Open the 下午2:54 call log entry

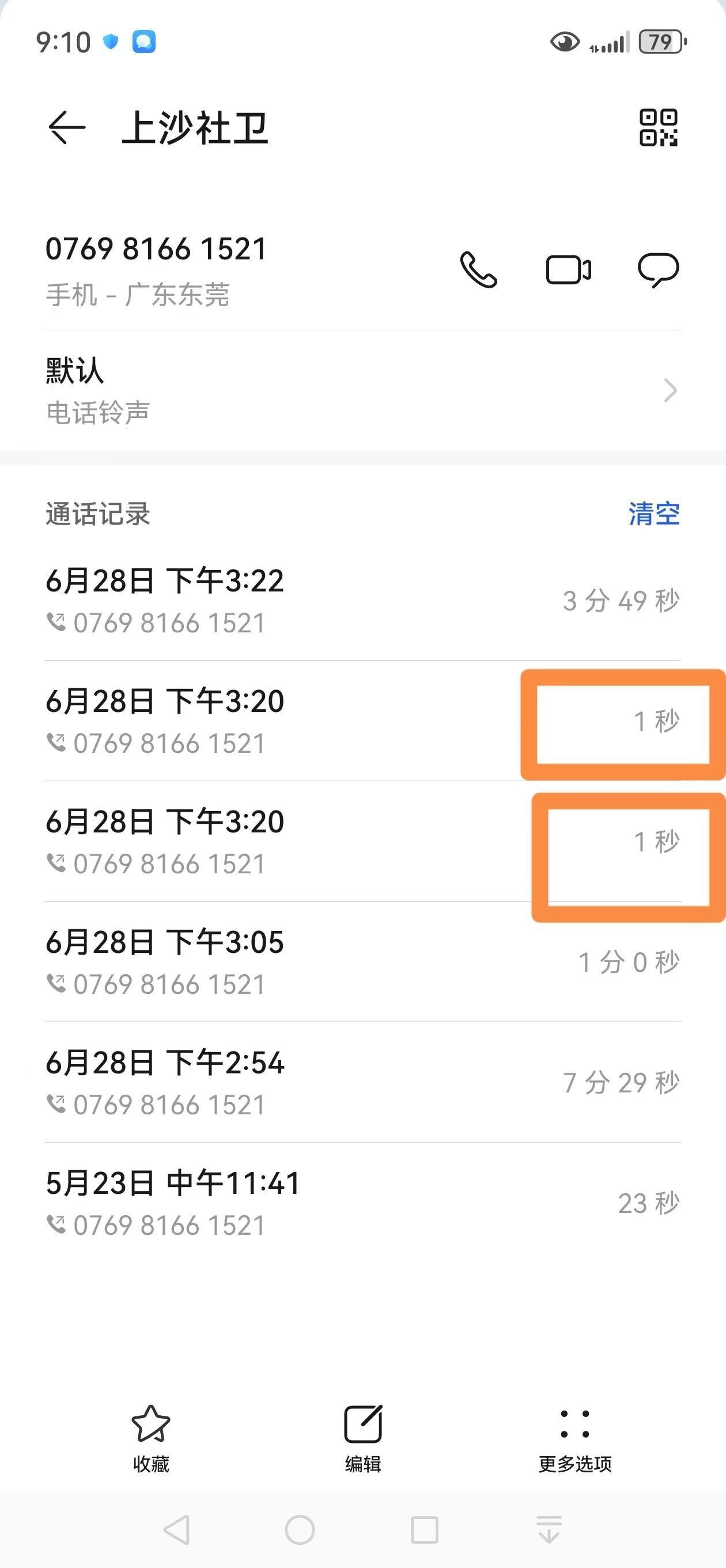pyautogui.click(x=362, y=1082)
